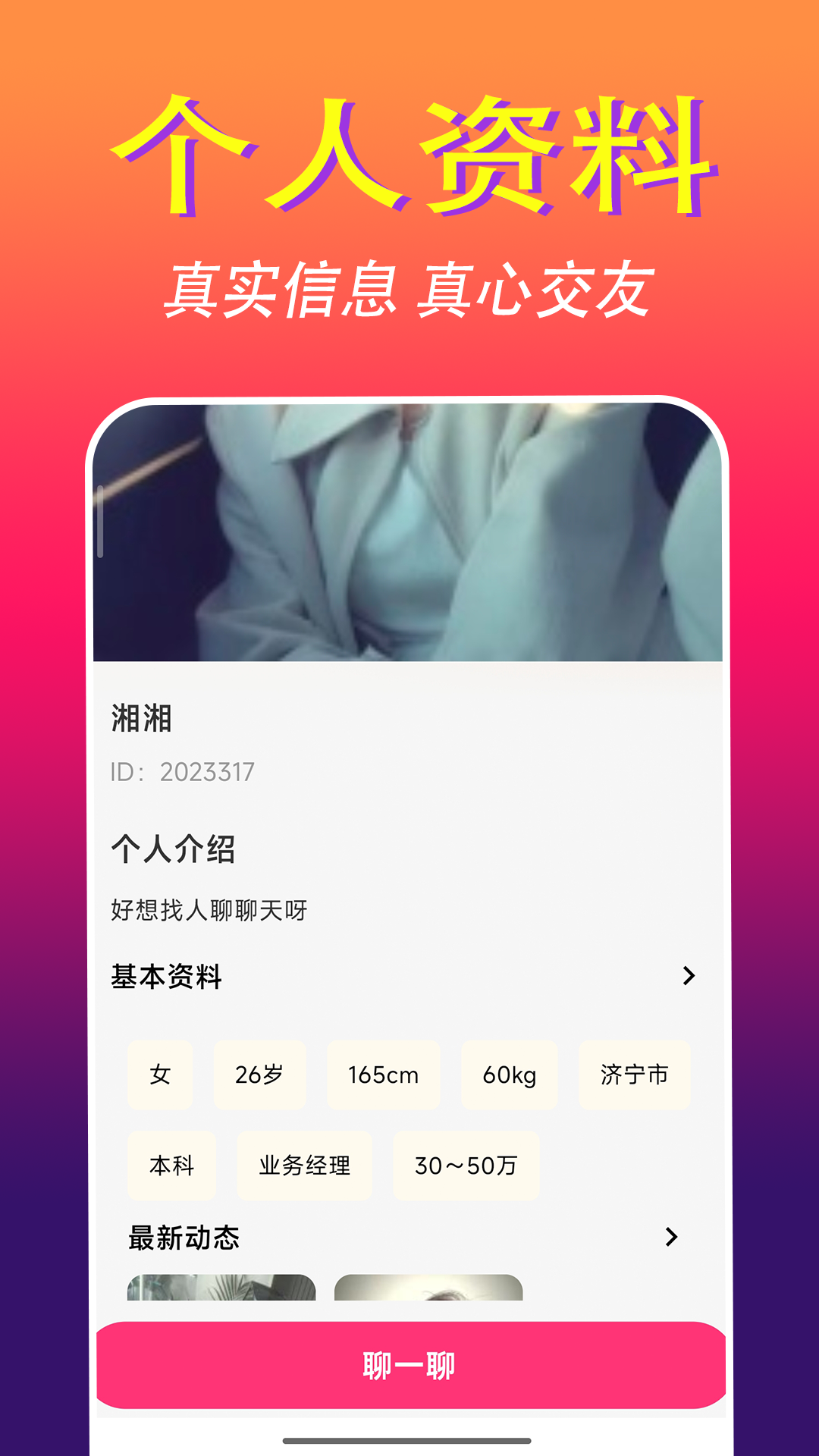The height and width of the screenshot is (1456, 819).
Task: Tap the bottom home indicator bar
Action: coord(409,1440)
